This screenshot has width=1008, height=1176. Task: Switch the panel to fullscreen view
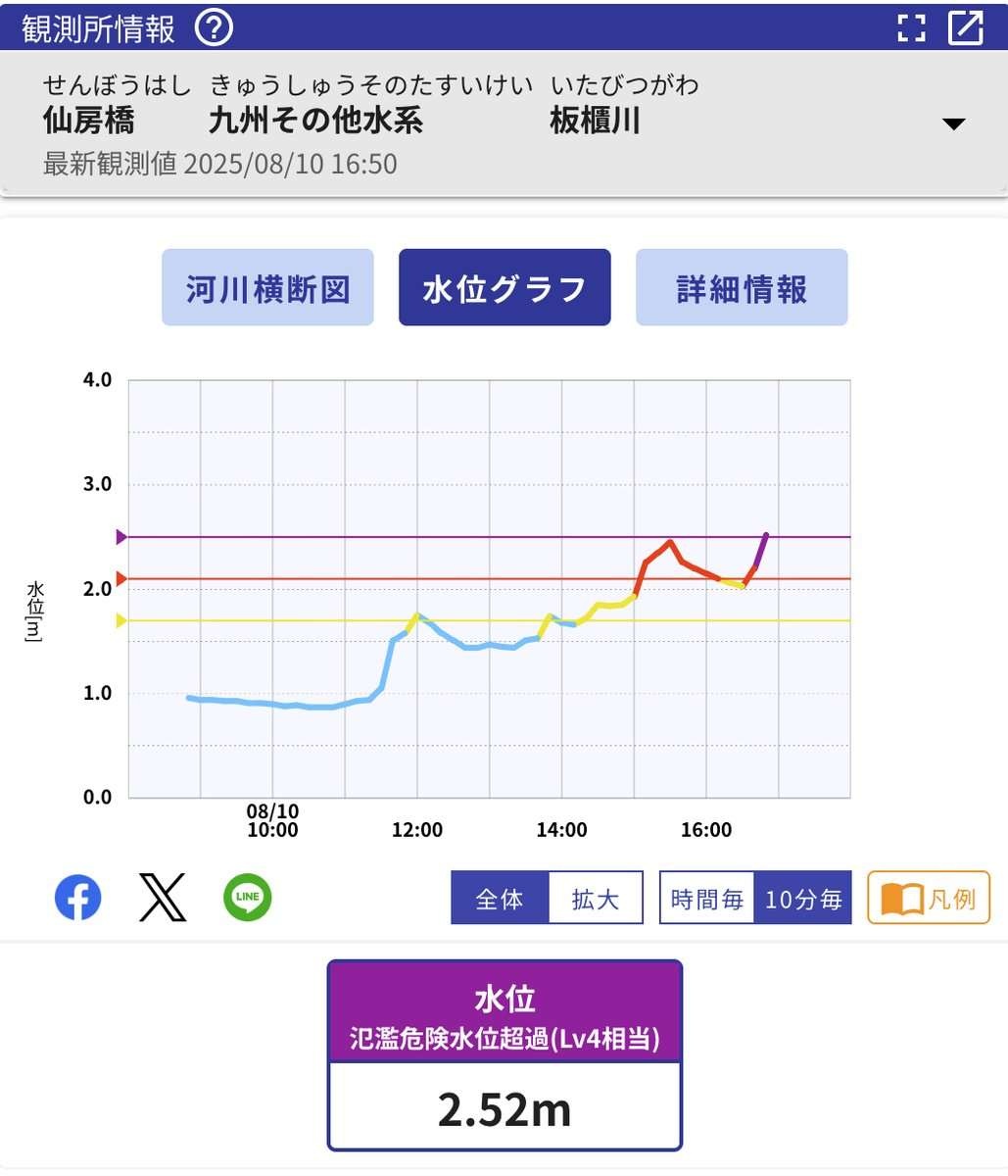point(911,27)
